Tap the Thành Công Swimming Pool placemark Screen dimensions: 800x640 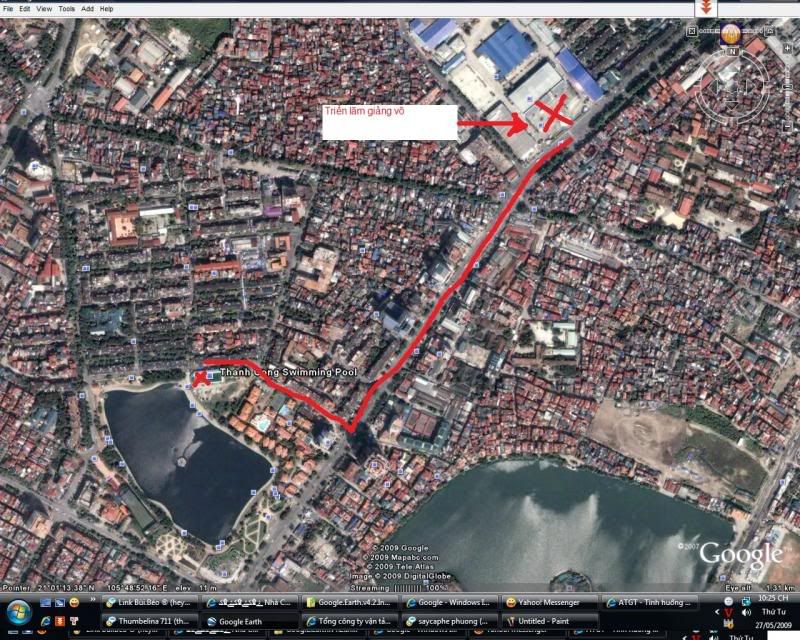pos(203,377)
